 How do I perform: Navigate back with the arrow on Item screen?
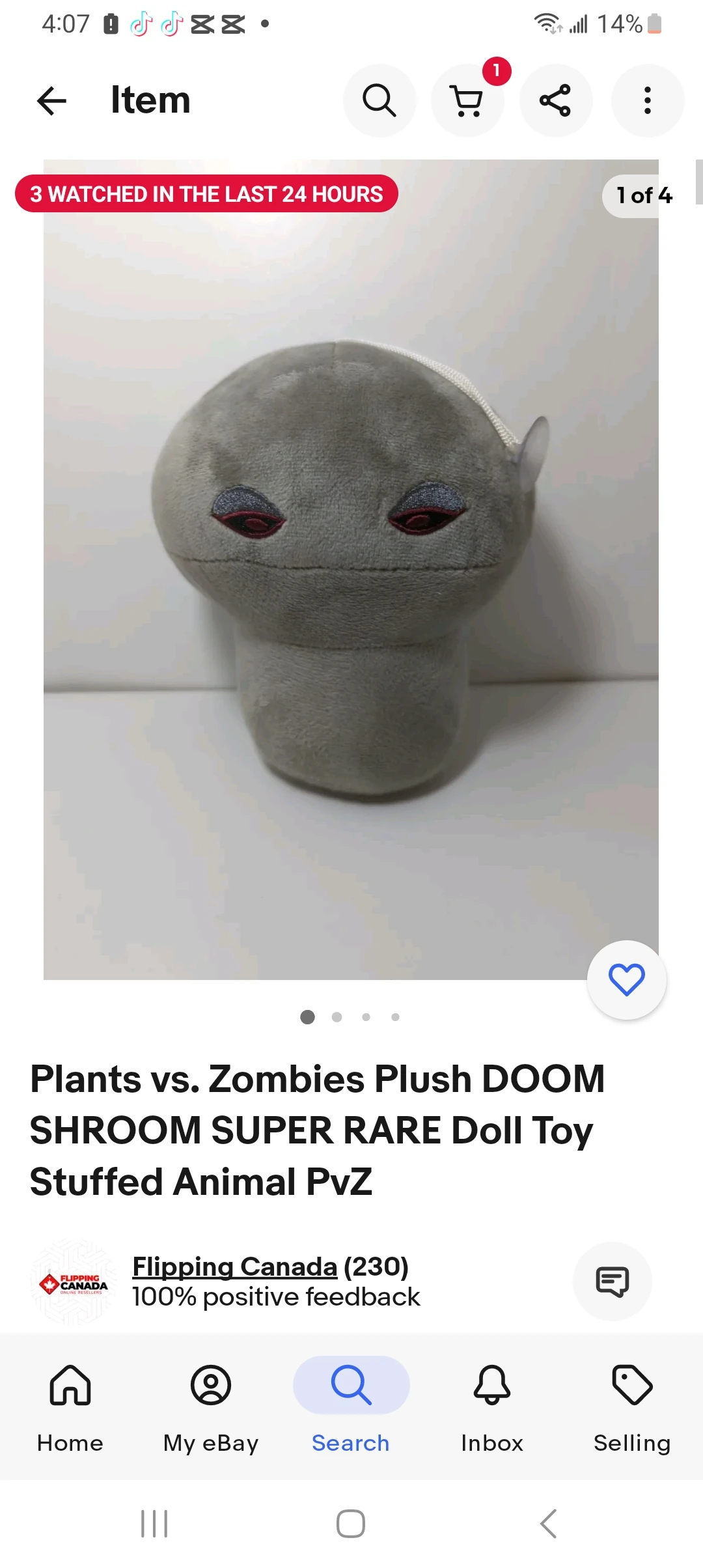click(51, 101)
